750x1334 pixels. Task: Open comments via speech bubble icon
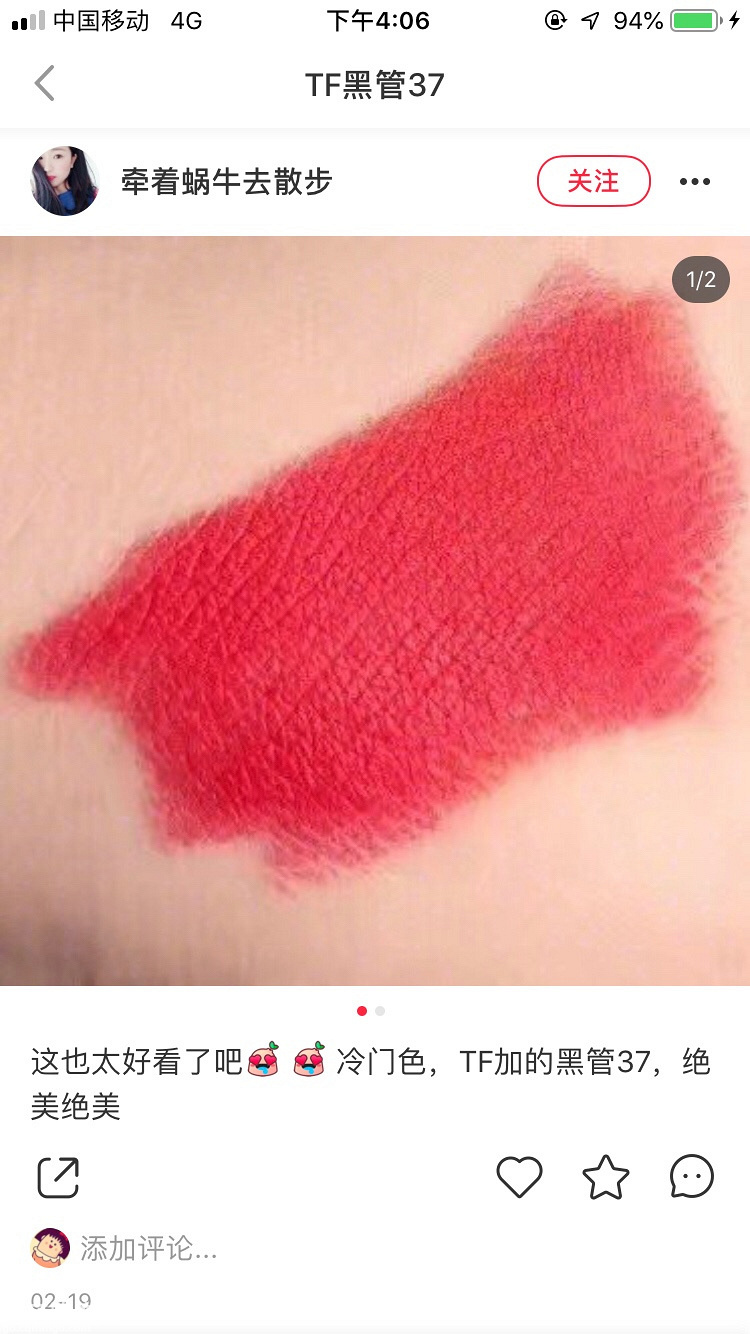click(x=692, y=1177)
